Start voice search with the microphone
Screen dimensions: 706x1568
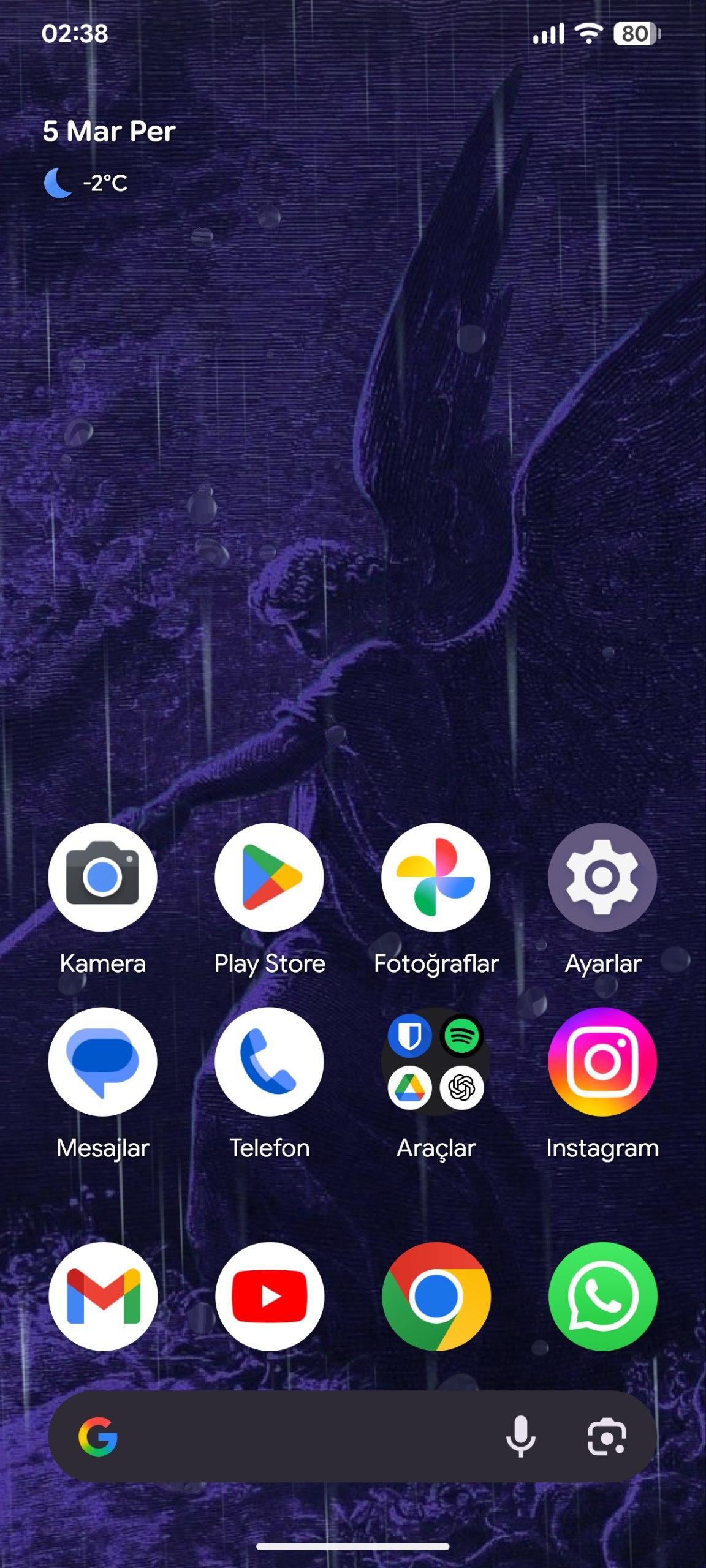pyautogui.click(x=521, y=1436)
